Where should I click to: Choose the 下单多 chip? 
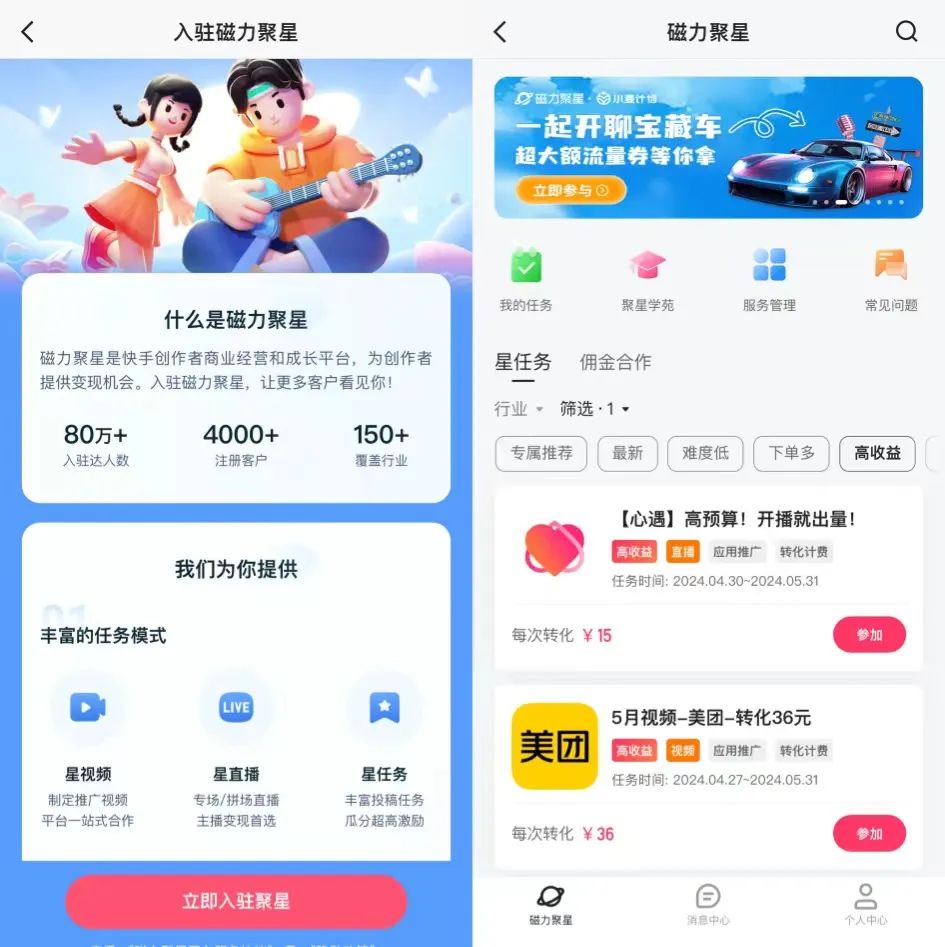click(791, 453)
